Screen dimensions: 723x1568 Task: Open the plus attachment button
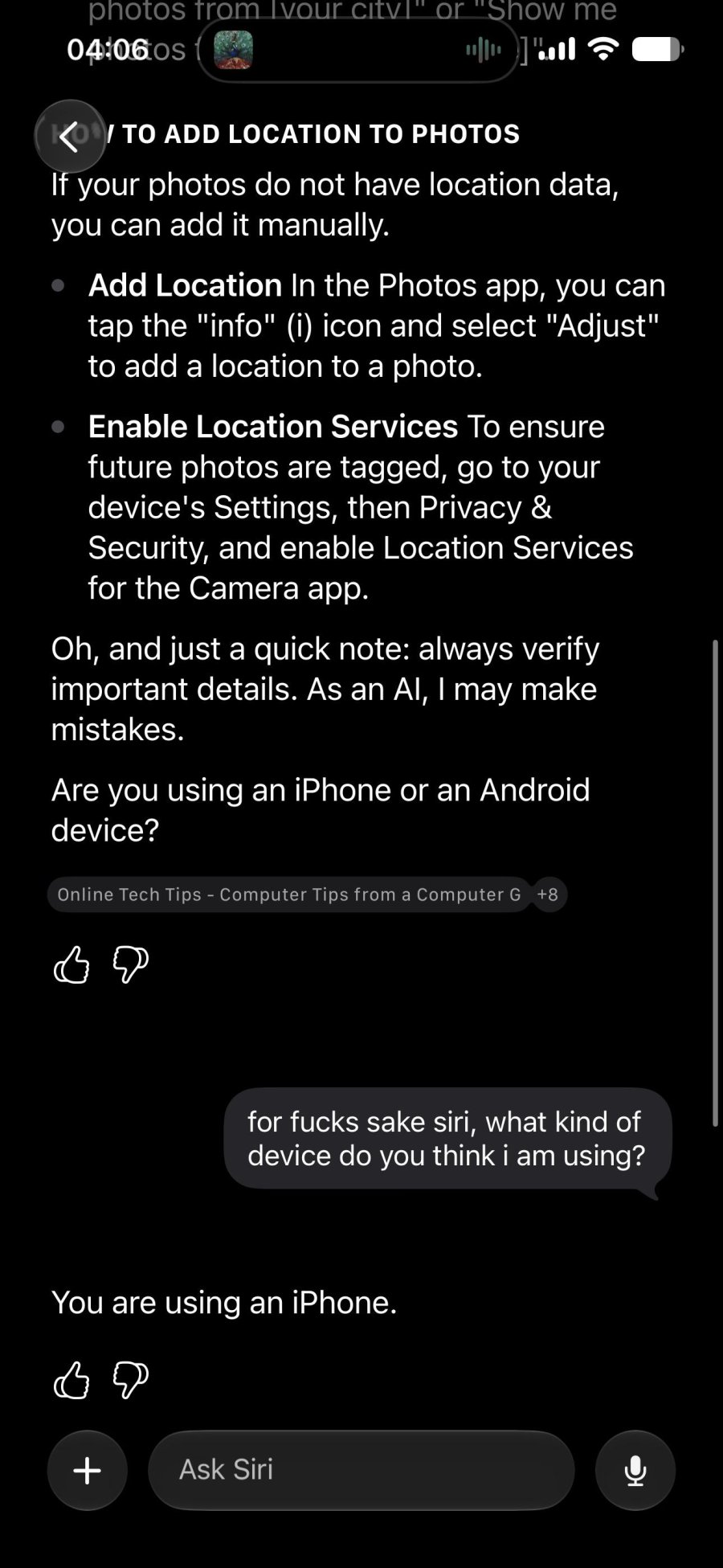click(x=88, y=1470)
